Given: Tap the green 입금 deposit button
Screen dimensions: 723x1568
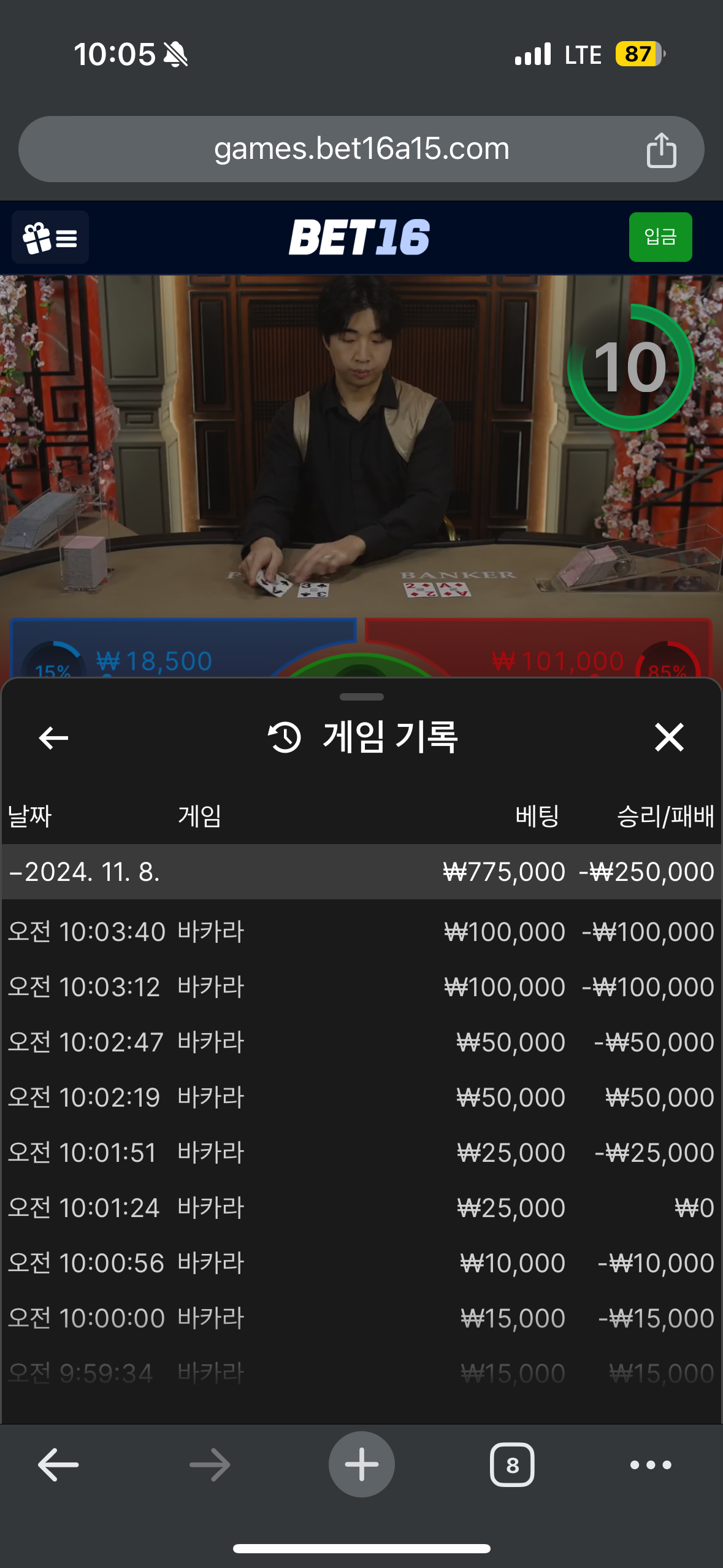Looking at the screenshot, I should tap(660, 237).
